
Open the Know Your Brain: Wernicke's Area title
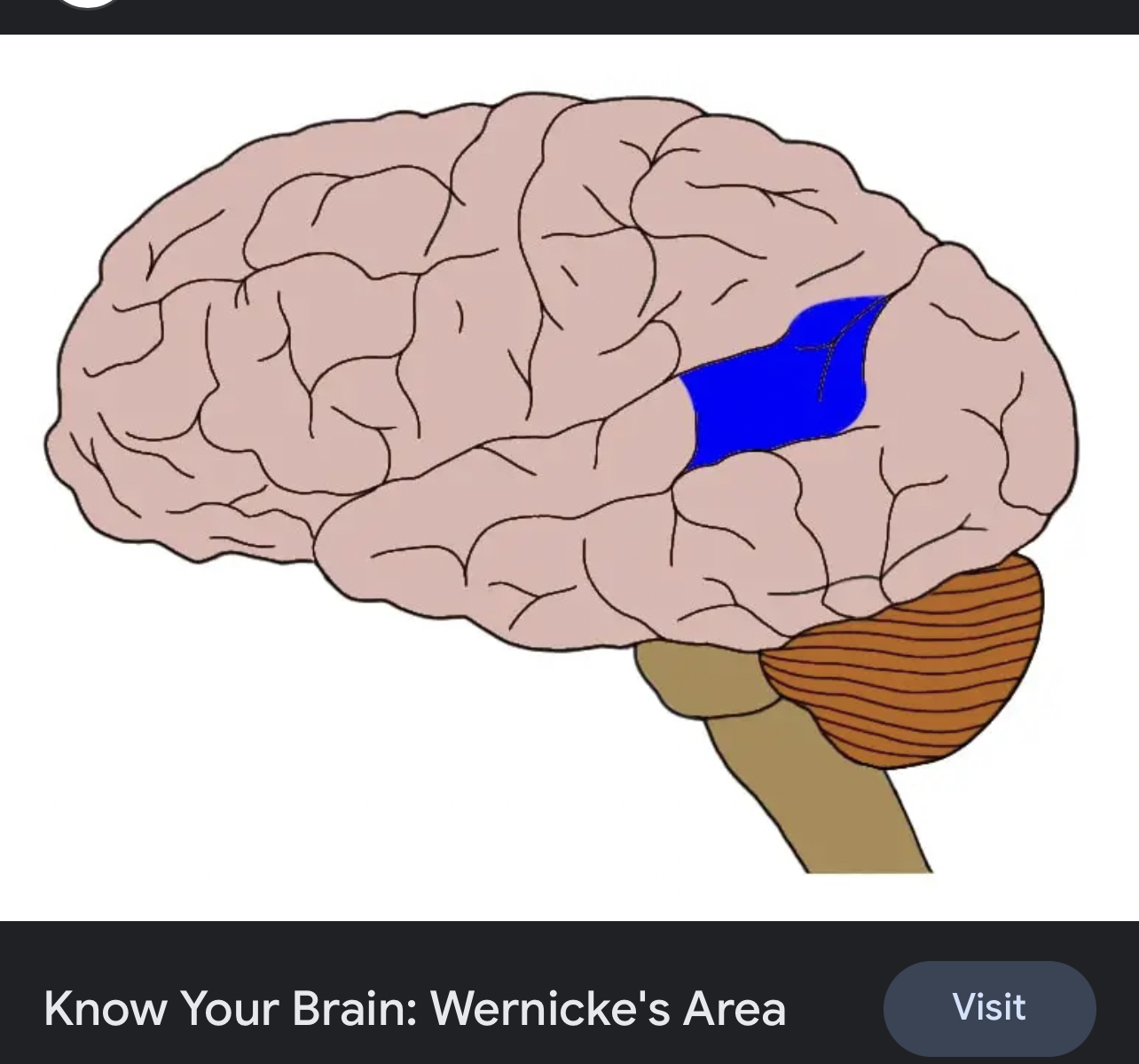[415, 1008]
